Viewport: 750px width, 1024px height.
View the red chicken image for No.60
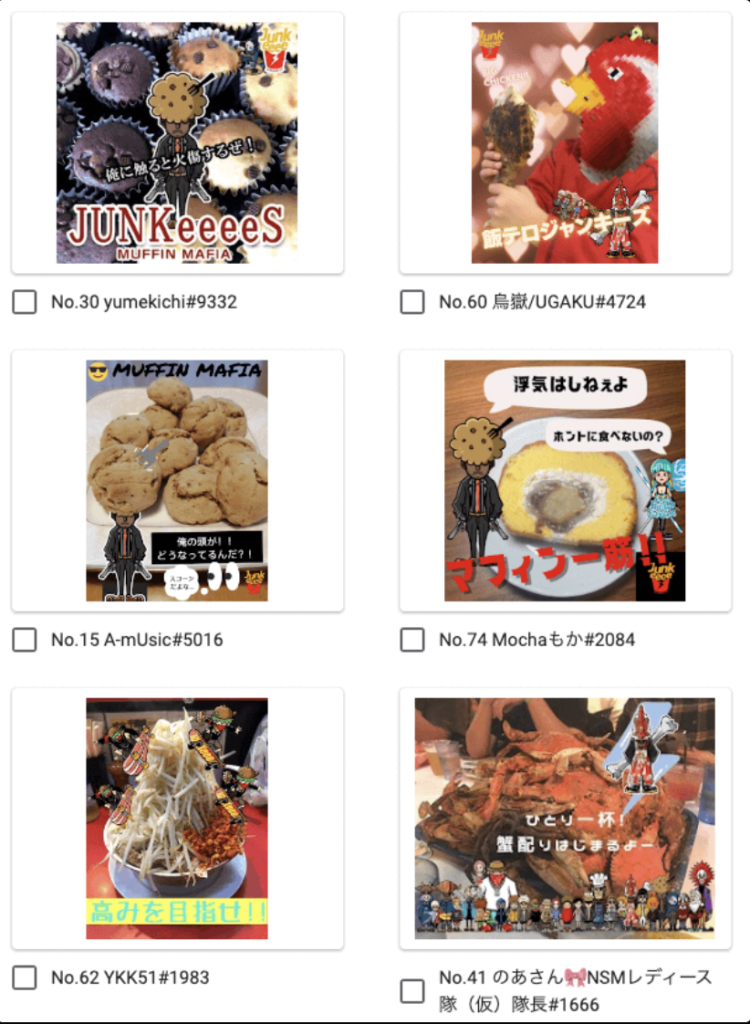565,143
